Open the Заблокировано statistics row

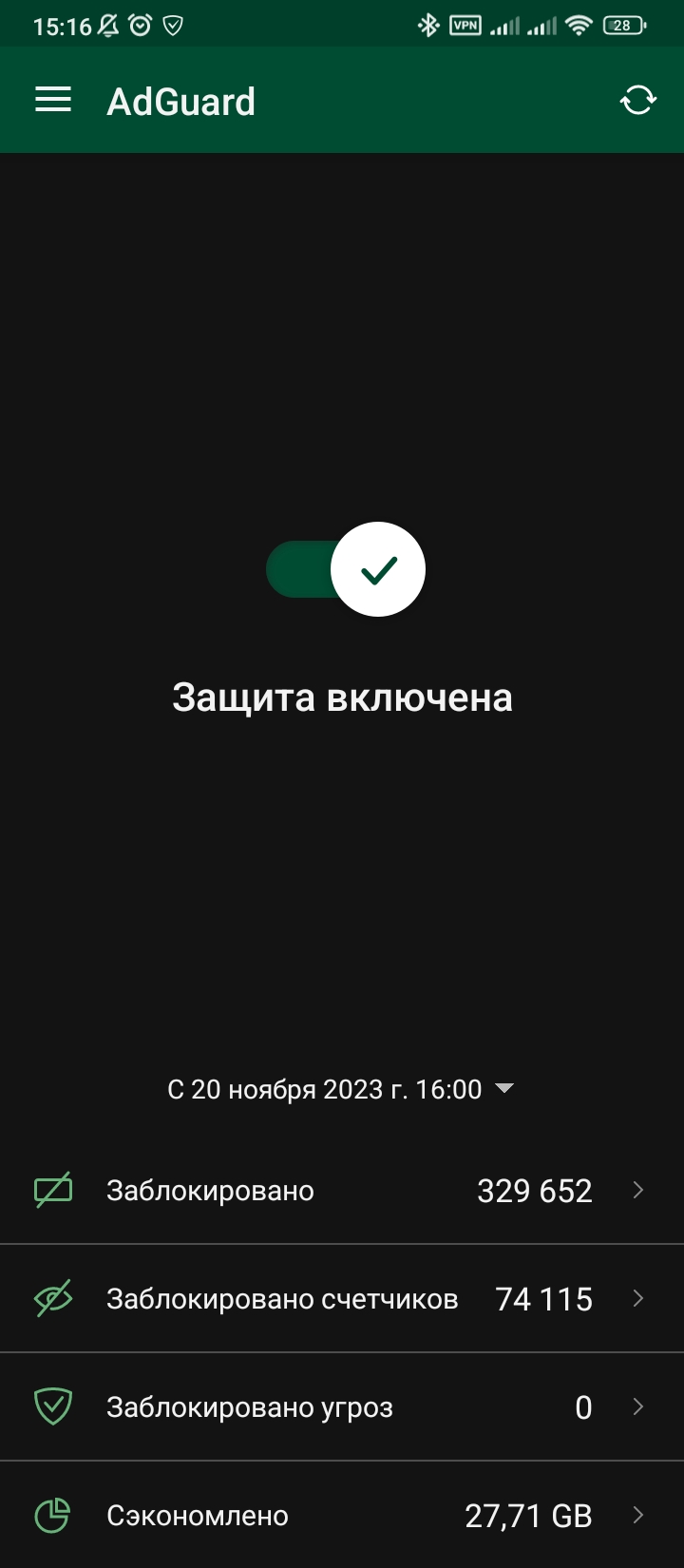(342, 1190)
